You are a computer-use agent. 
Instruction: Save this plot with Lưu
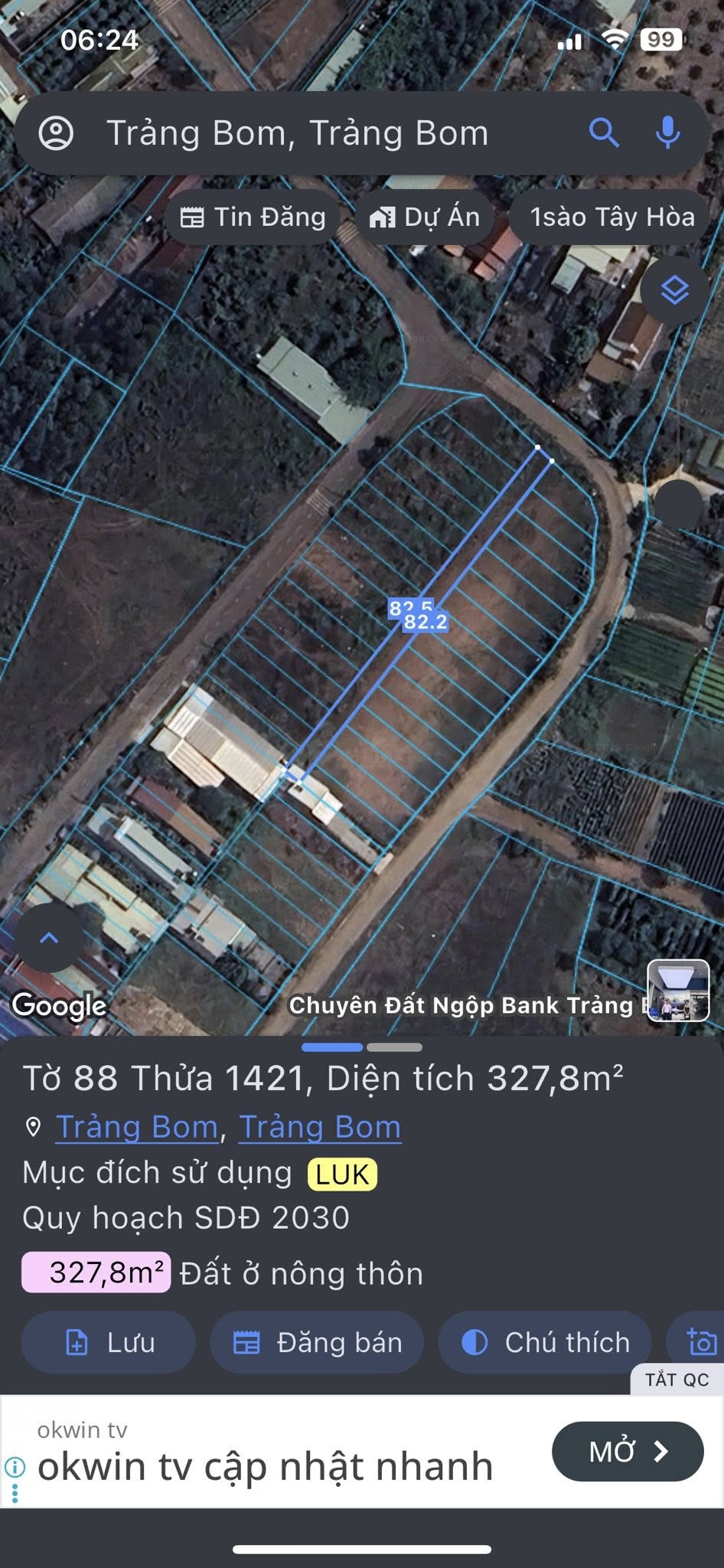point(109,1342)
